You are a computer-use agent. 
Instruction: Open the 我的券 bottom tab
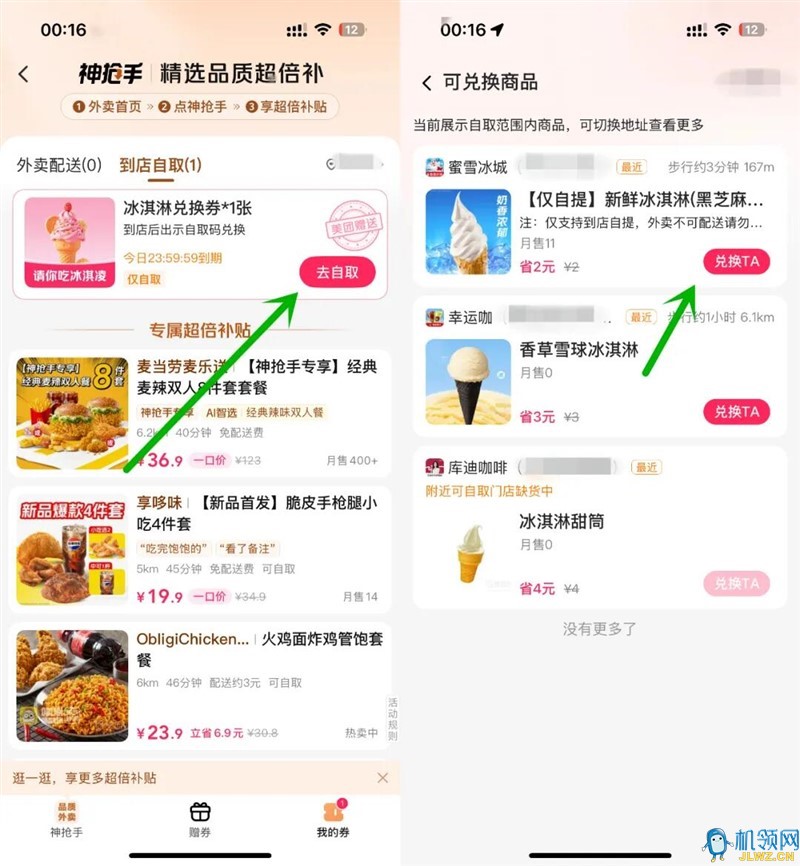click(x=333, y=819)
